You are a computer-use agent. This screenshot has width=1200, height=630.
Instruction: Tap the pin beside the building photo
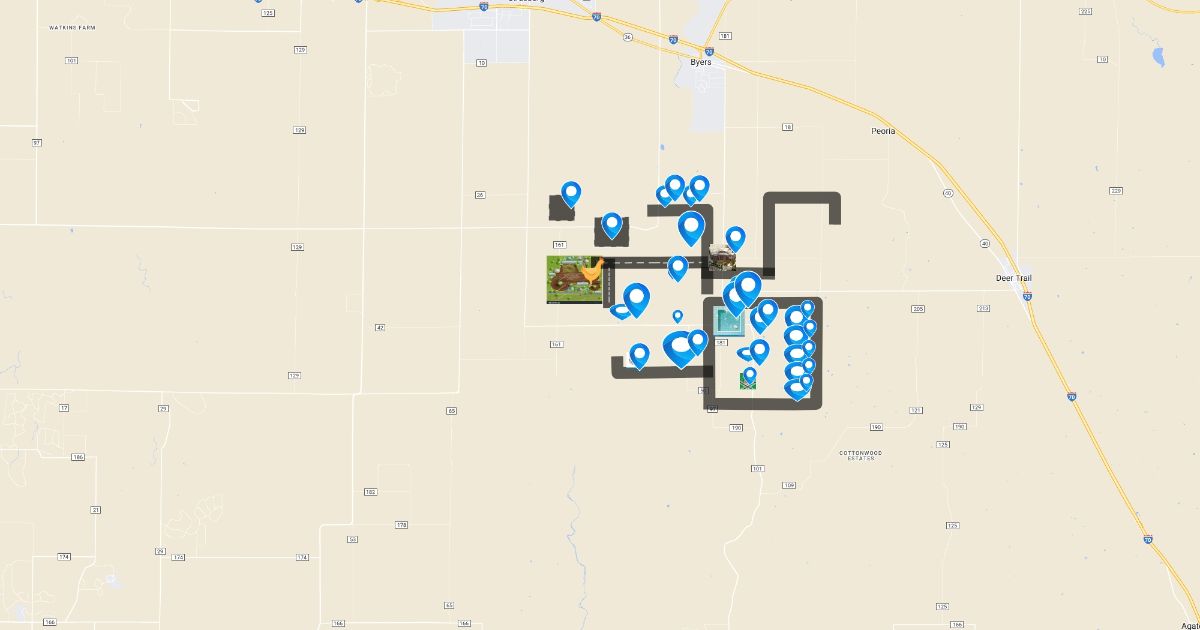click(x=735, y=238)
